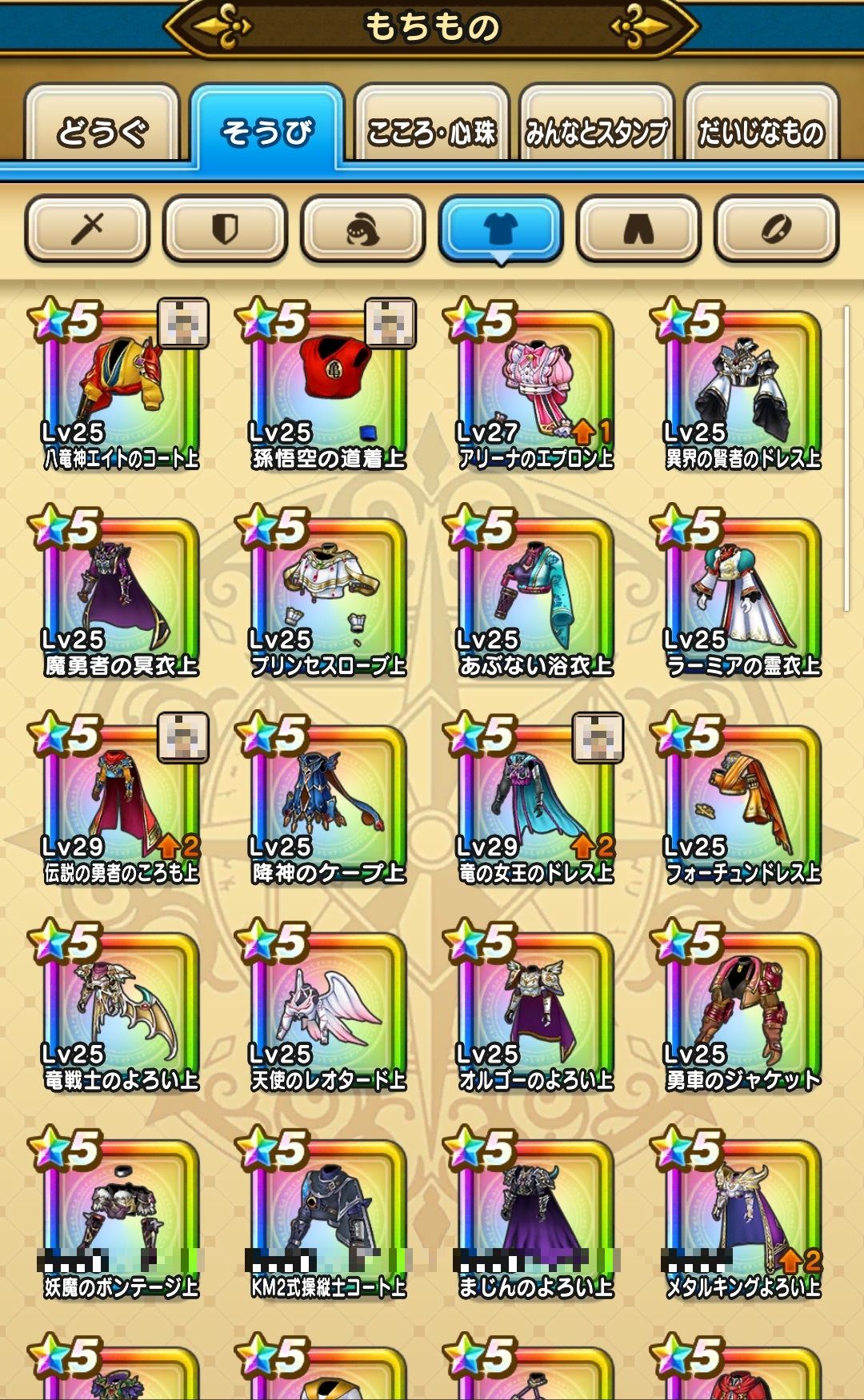Show the accessory category with the ring icon
Image resolution: width=864 pixels, height=1400 pixels.
click(776, 229)
